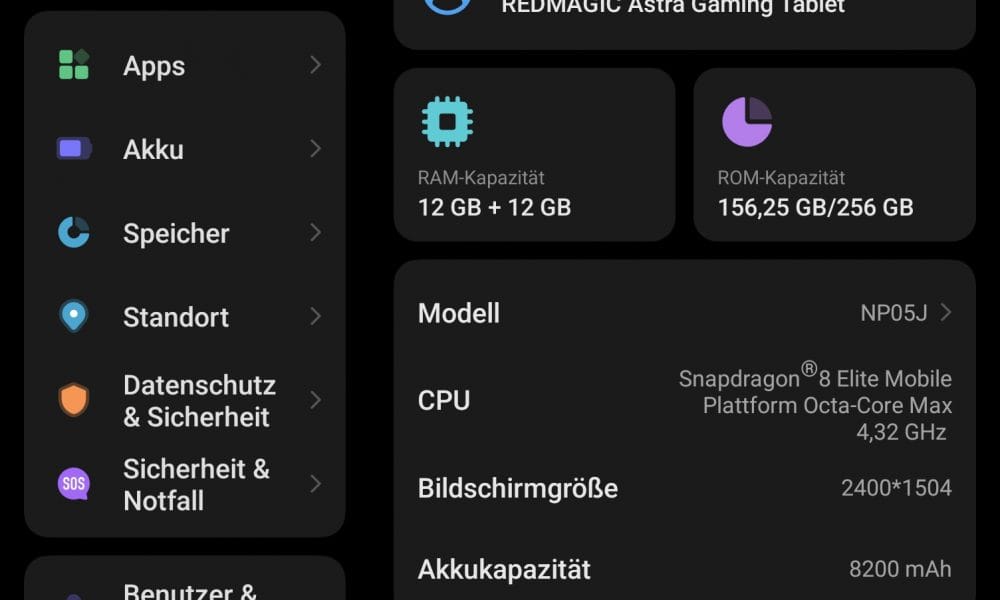Image resolution: width=1000 pixels, height=600 pixels.
Task: Open Akku battery settings
Action: click(185, 149)
